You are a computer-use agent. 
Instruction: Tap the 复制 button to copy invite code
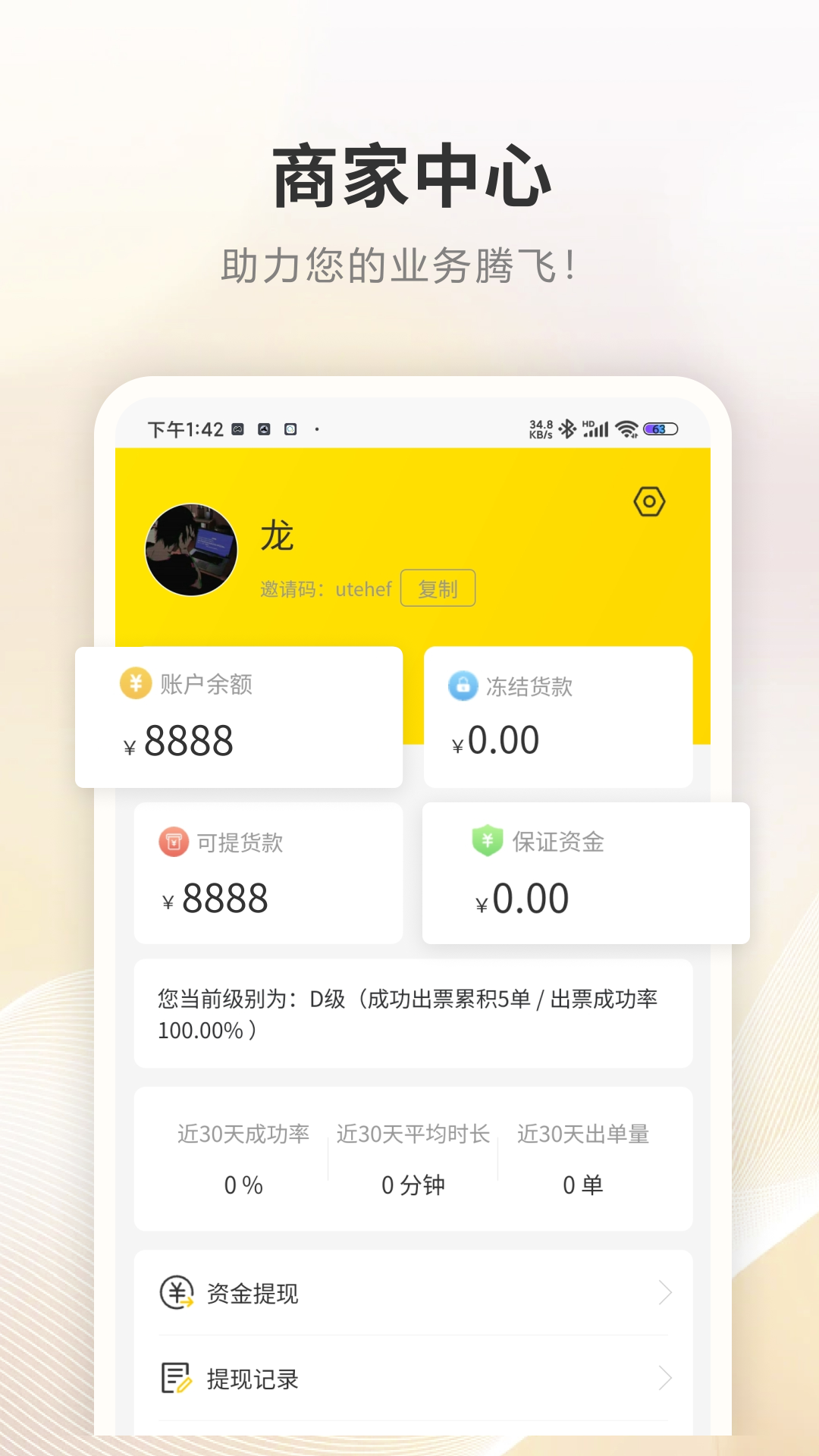point(438,588)
